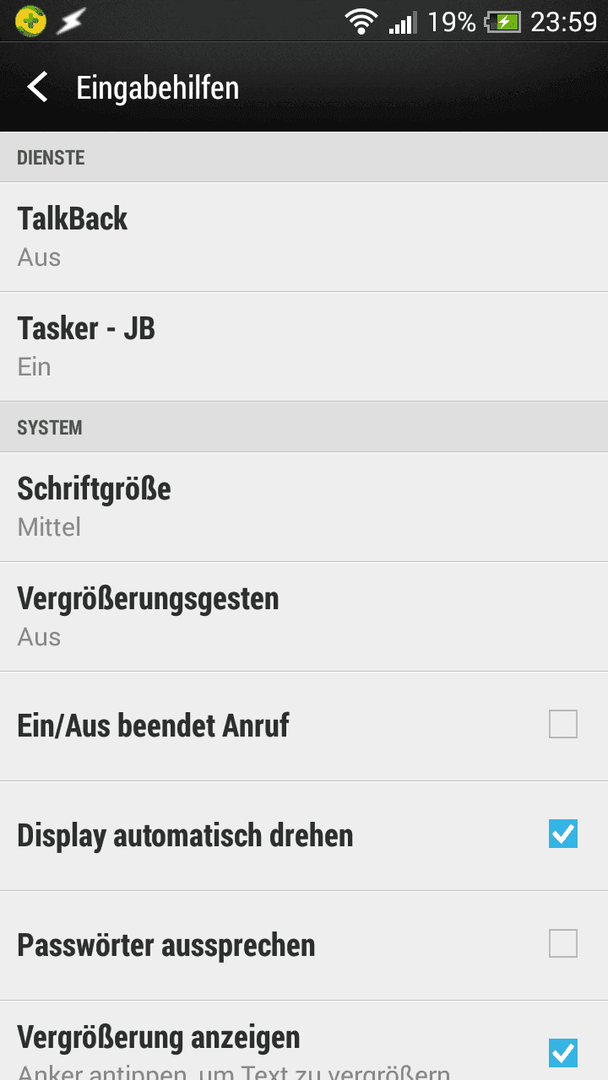Viewport: 608px width, 1080px height.
Task: Enable Ein/Aus beendet Anruf checkbox
Action: click(563, 725)
